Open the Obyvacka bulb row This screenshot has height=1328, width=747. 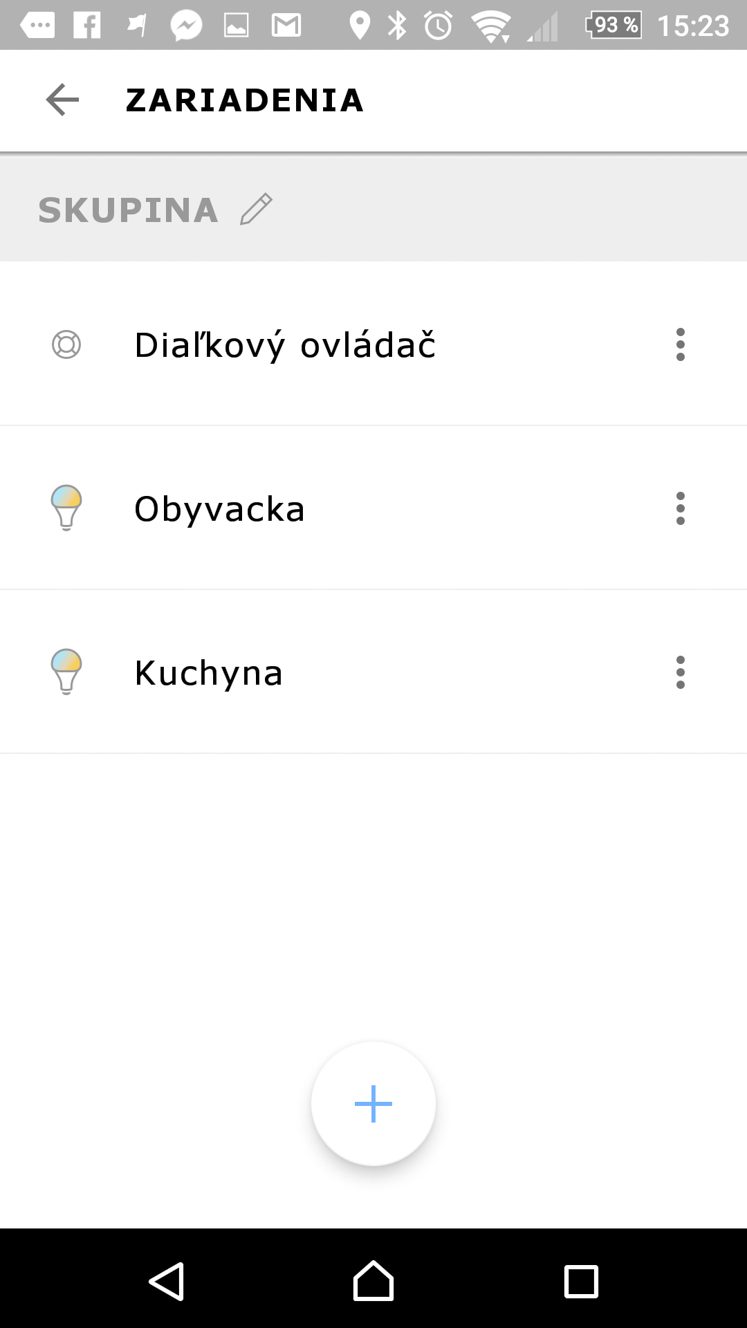tap(373, 508)
